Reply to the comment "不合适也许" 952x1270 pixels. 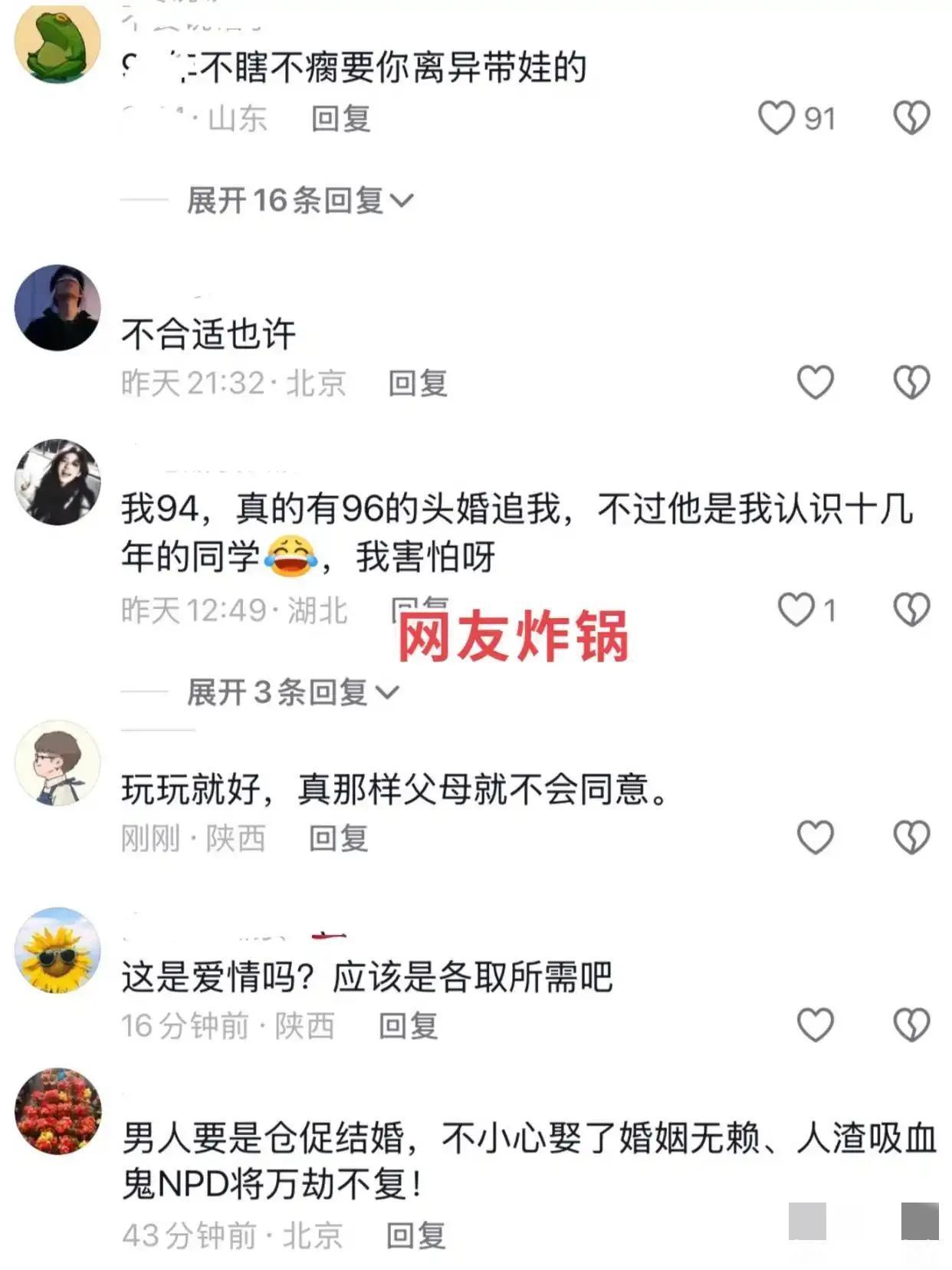[x=418, y=383]
